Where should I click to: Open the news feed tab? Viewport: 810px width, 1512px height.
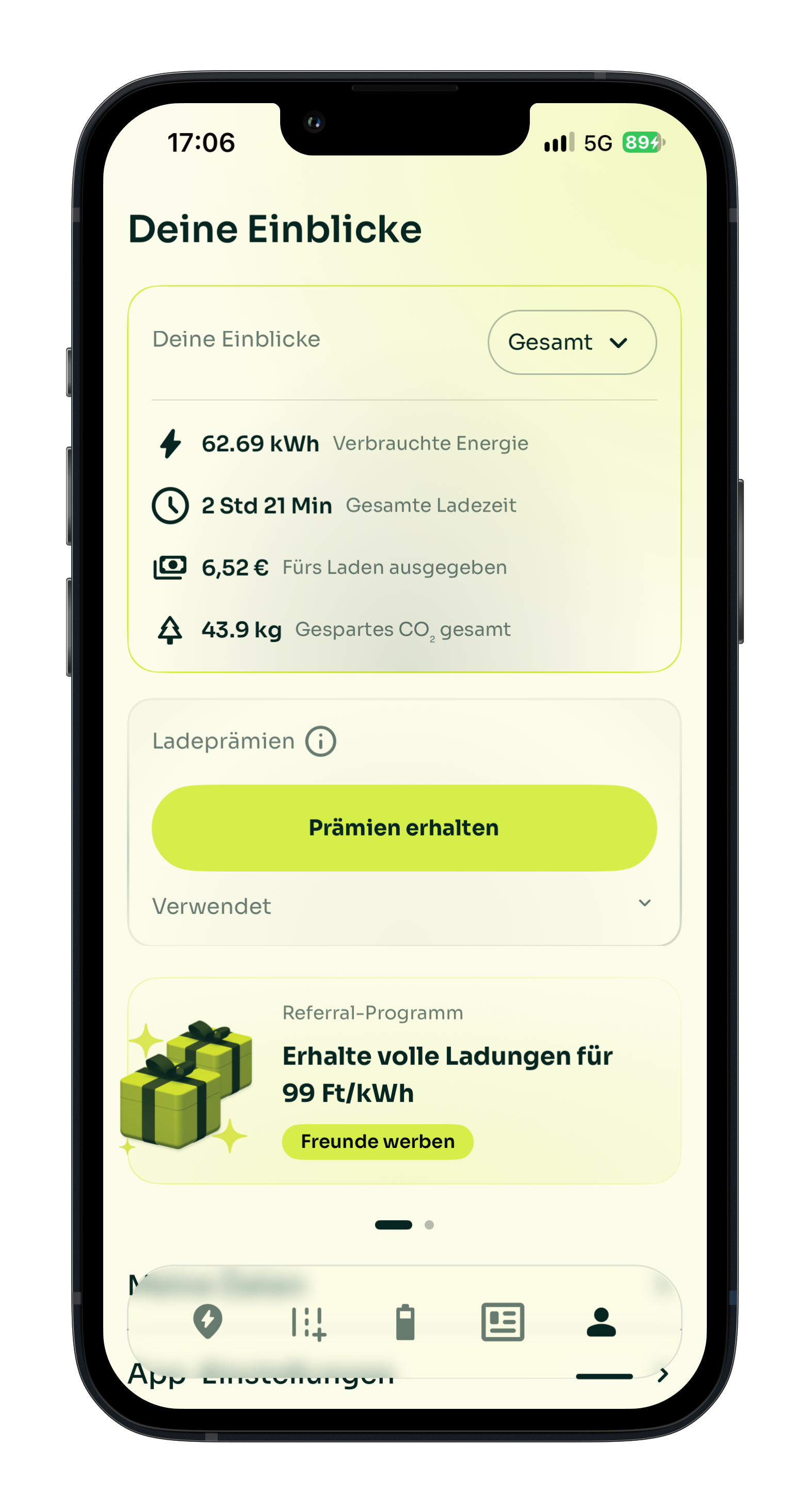click(x=503, y=1322)
